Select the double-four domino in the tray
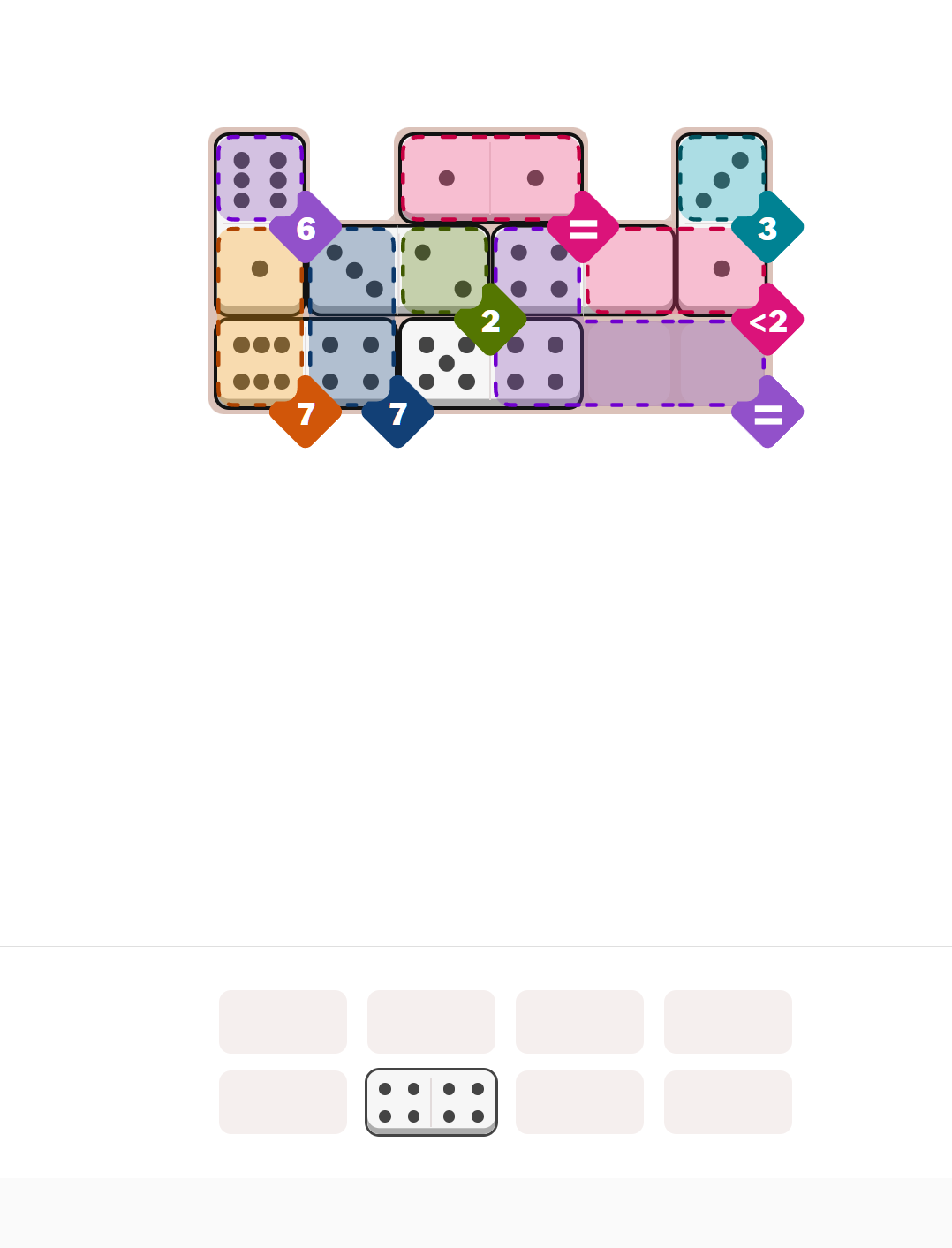952x1248 pixels. tap(431, 1101)
